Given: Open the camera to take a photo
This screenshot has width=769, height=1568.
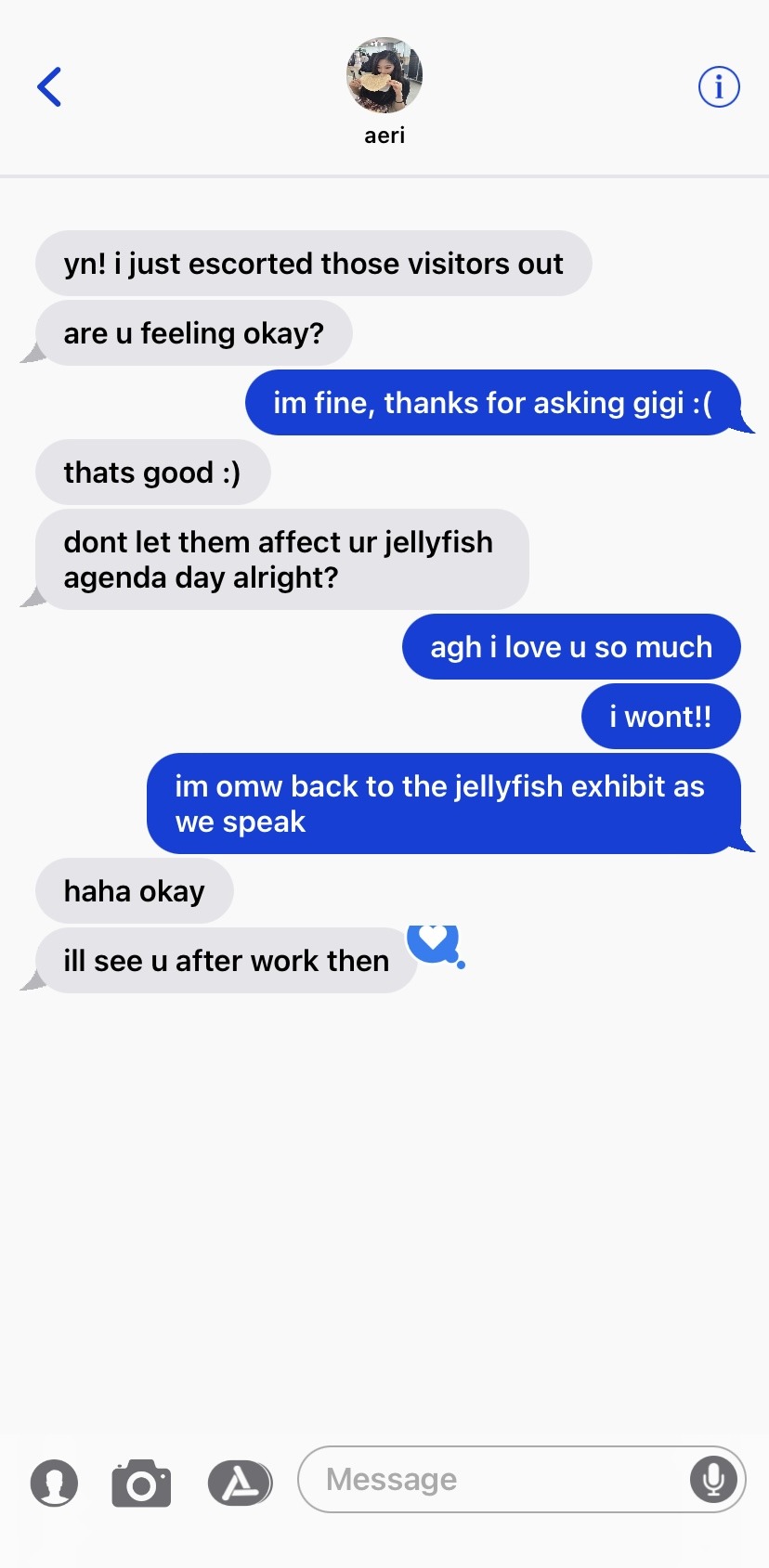Looking at the screenshot, I should click(141, 1483).
